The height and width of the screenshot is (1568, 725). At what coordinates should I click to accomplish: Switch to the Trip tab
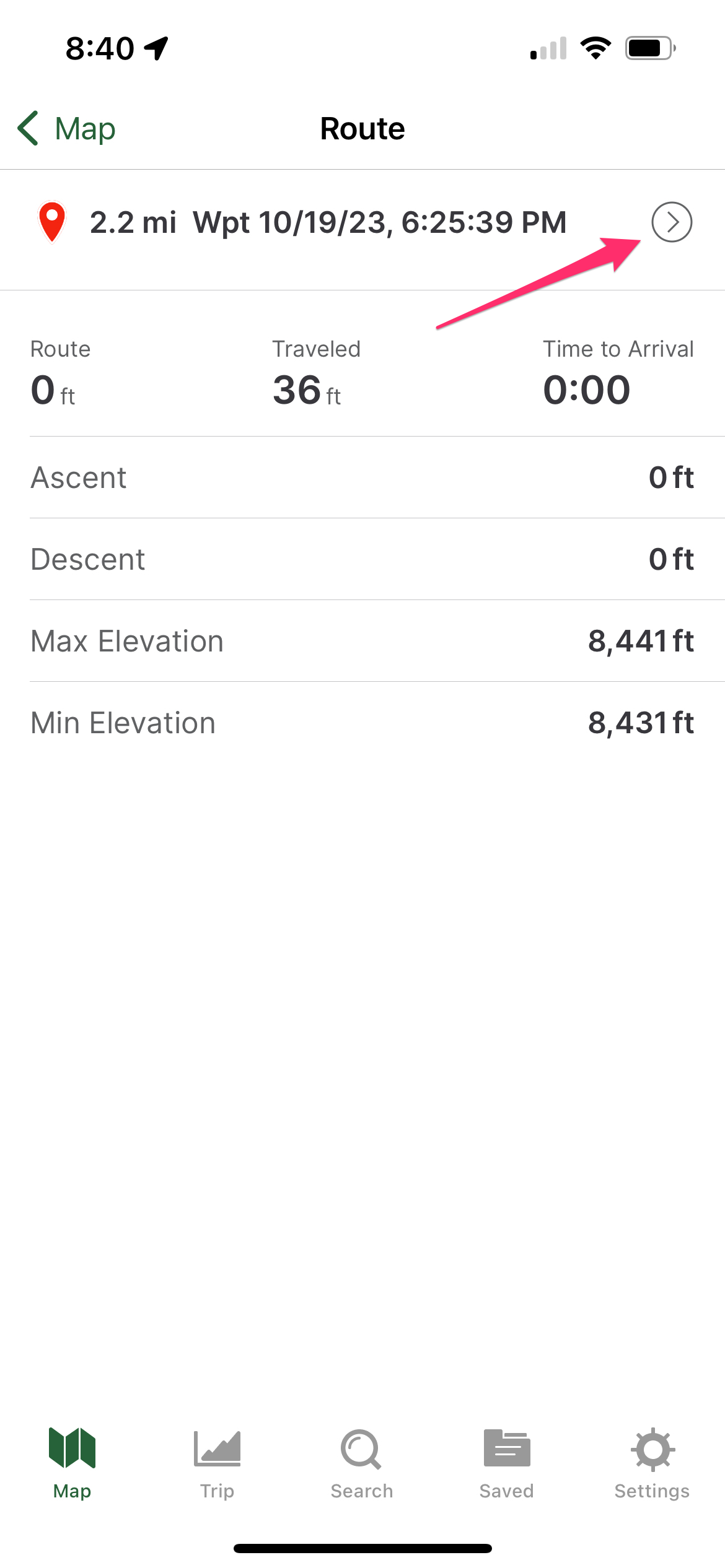(x=217, y=1463)
